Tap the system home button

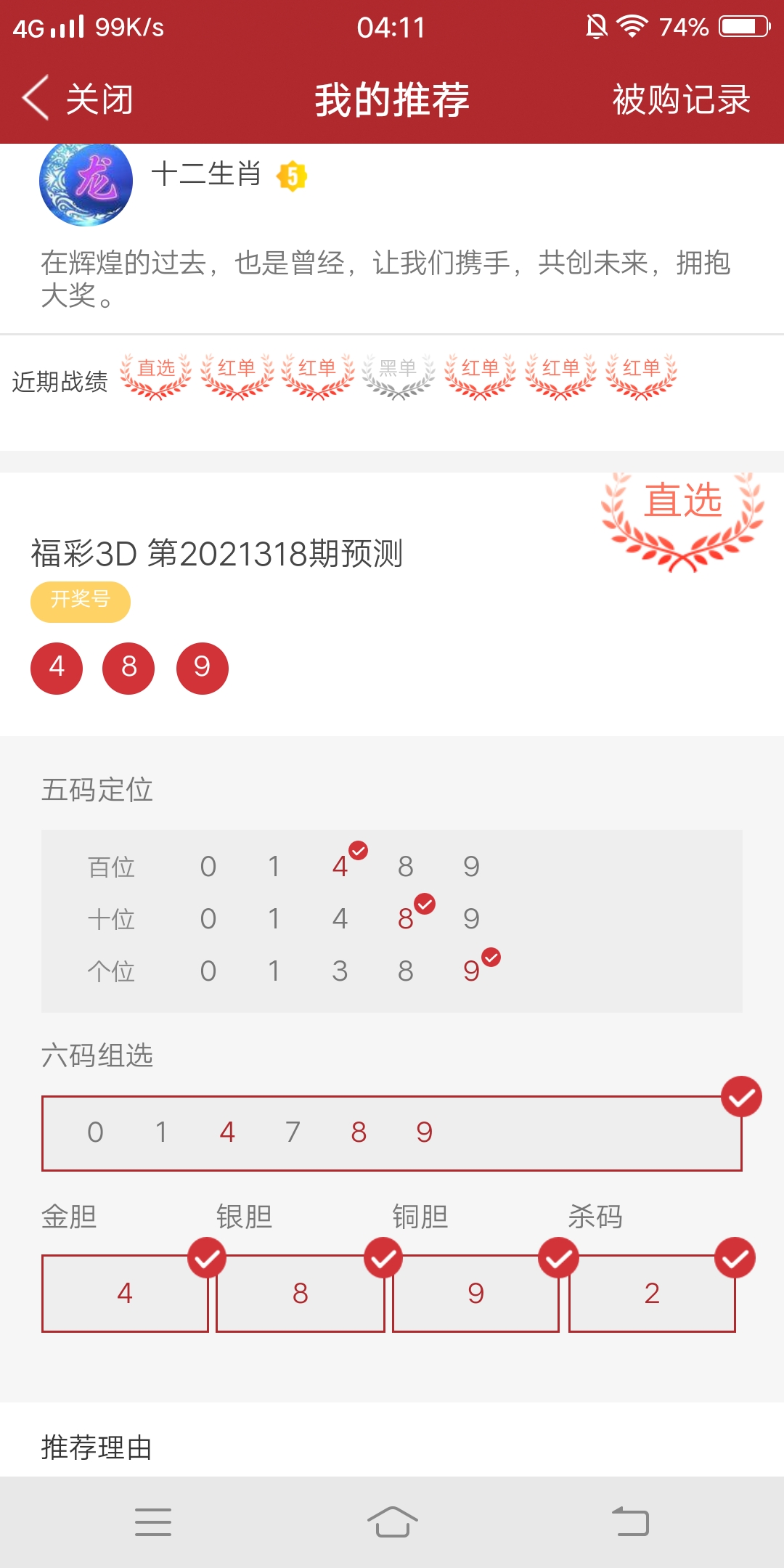click(x=392, y=1522)
